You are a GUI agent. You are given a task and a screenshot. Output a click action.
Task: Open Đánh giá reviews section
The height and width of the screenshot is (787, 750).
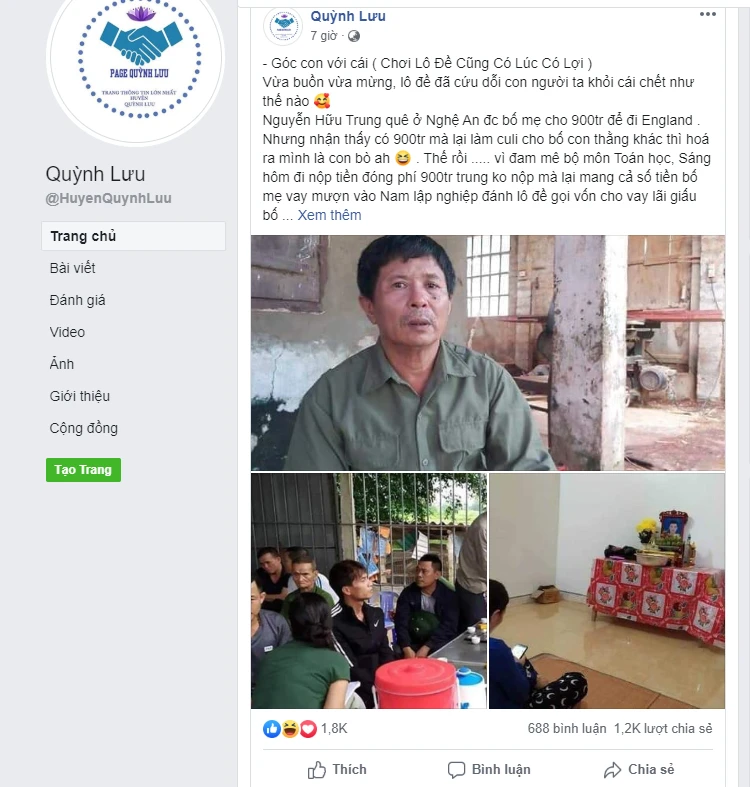(x=77, y=300)
